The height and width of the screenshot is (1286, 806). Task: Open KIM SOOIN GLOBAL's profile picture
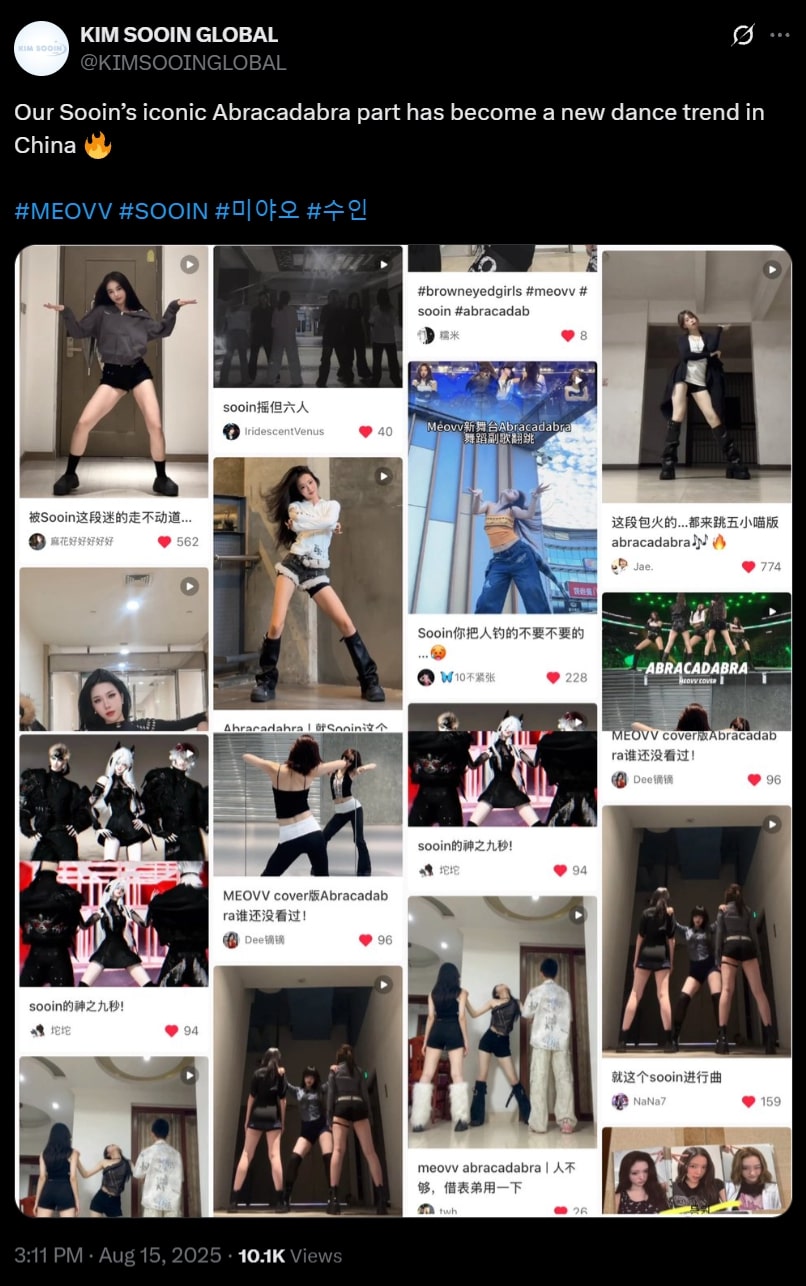tap(41, 48)
